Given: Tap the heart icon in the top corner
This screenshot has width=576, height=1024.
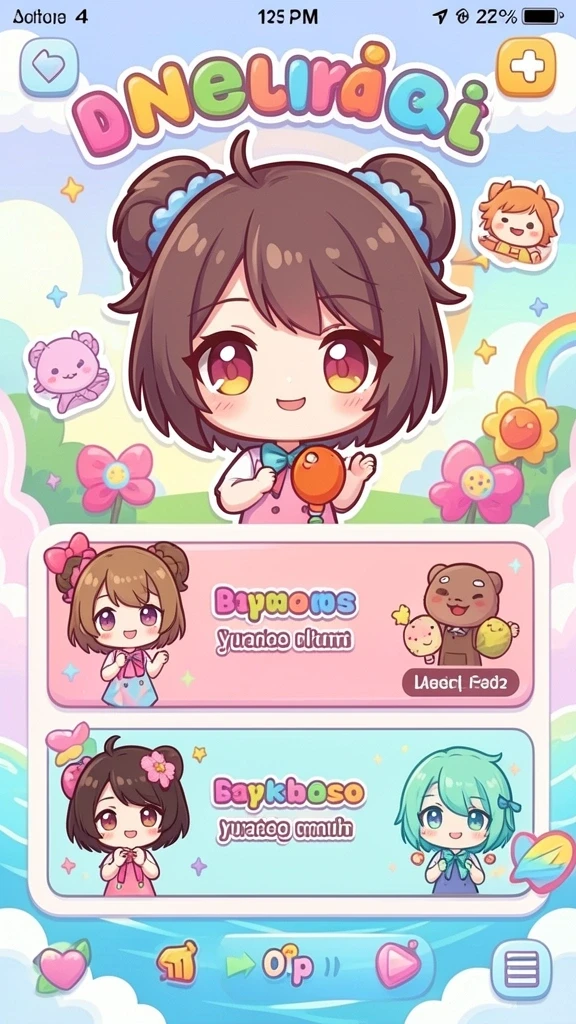Looking at the screenshot, I should tap(49, 67).
